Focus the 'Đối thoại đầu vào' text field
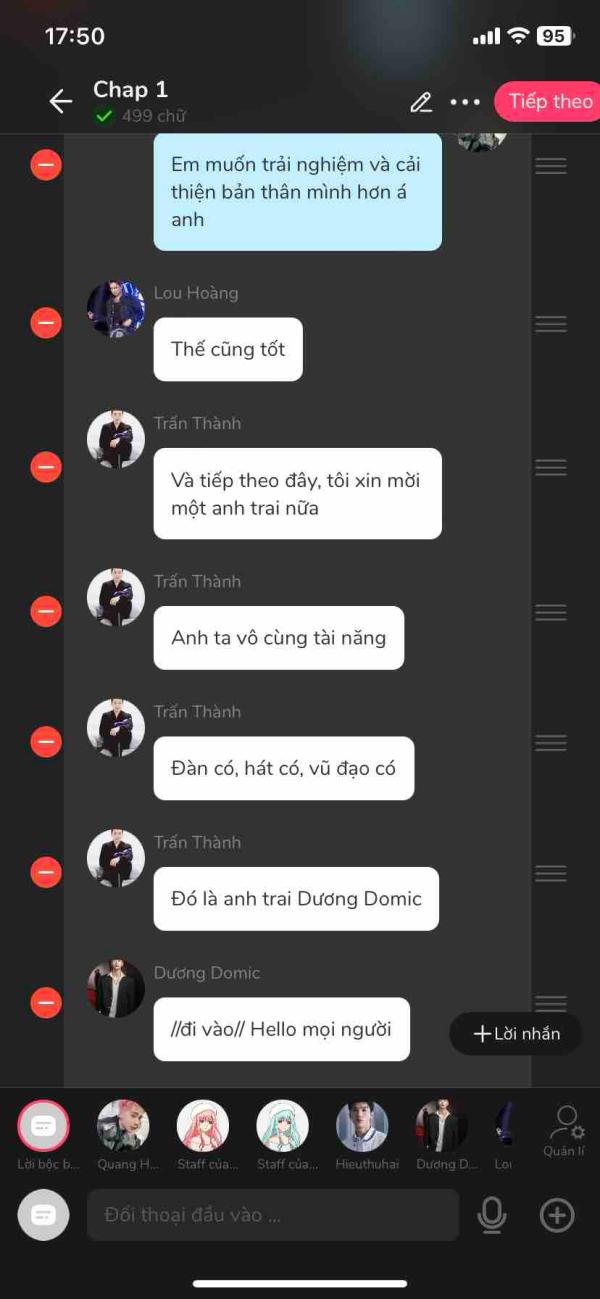 point(273,1215)
